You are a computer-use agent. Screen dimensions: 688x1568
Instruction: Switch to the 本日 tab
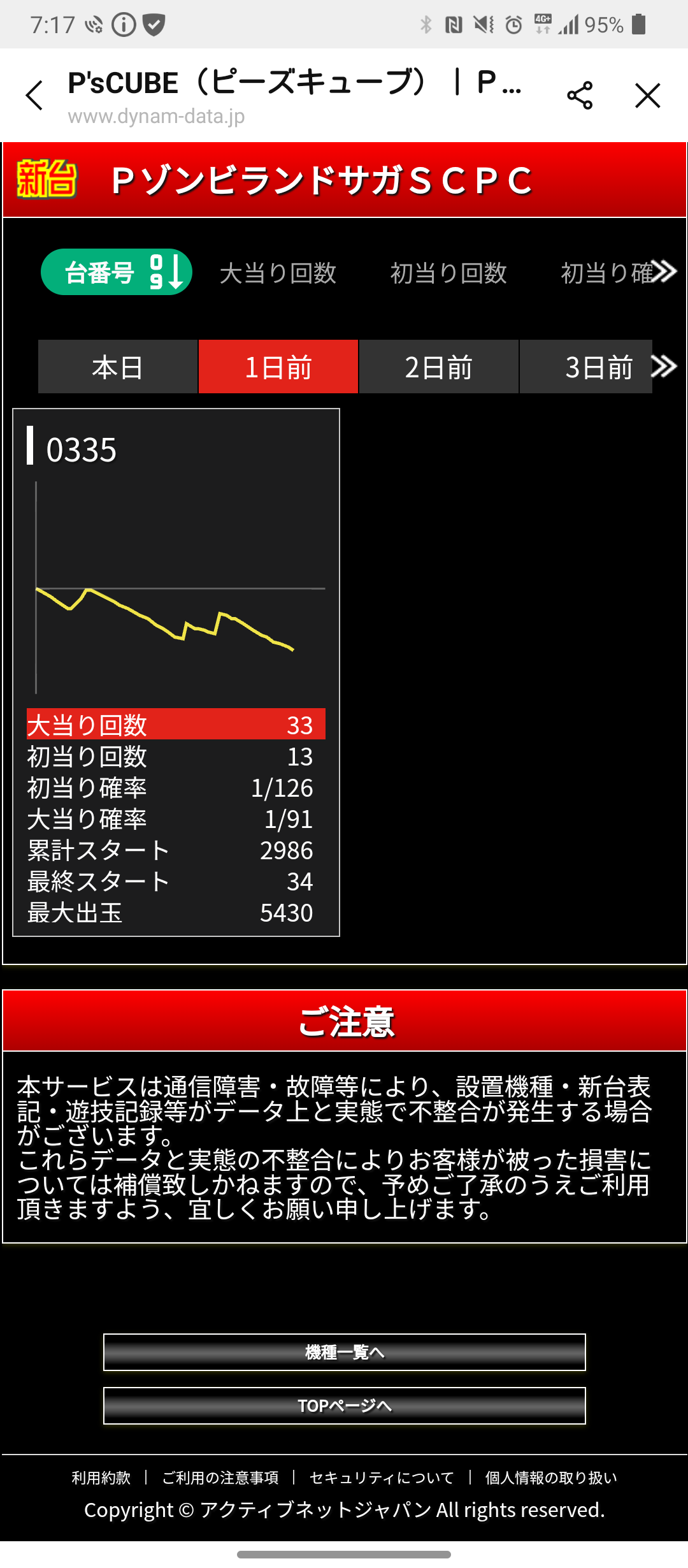click(x=117, y=367)
